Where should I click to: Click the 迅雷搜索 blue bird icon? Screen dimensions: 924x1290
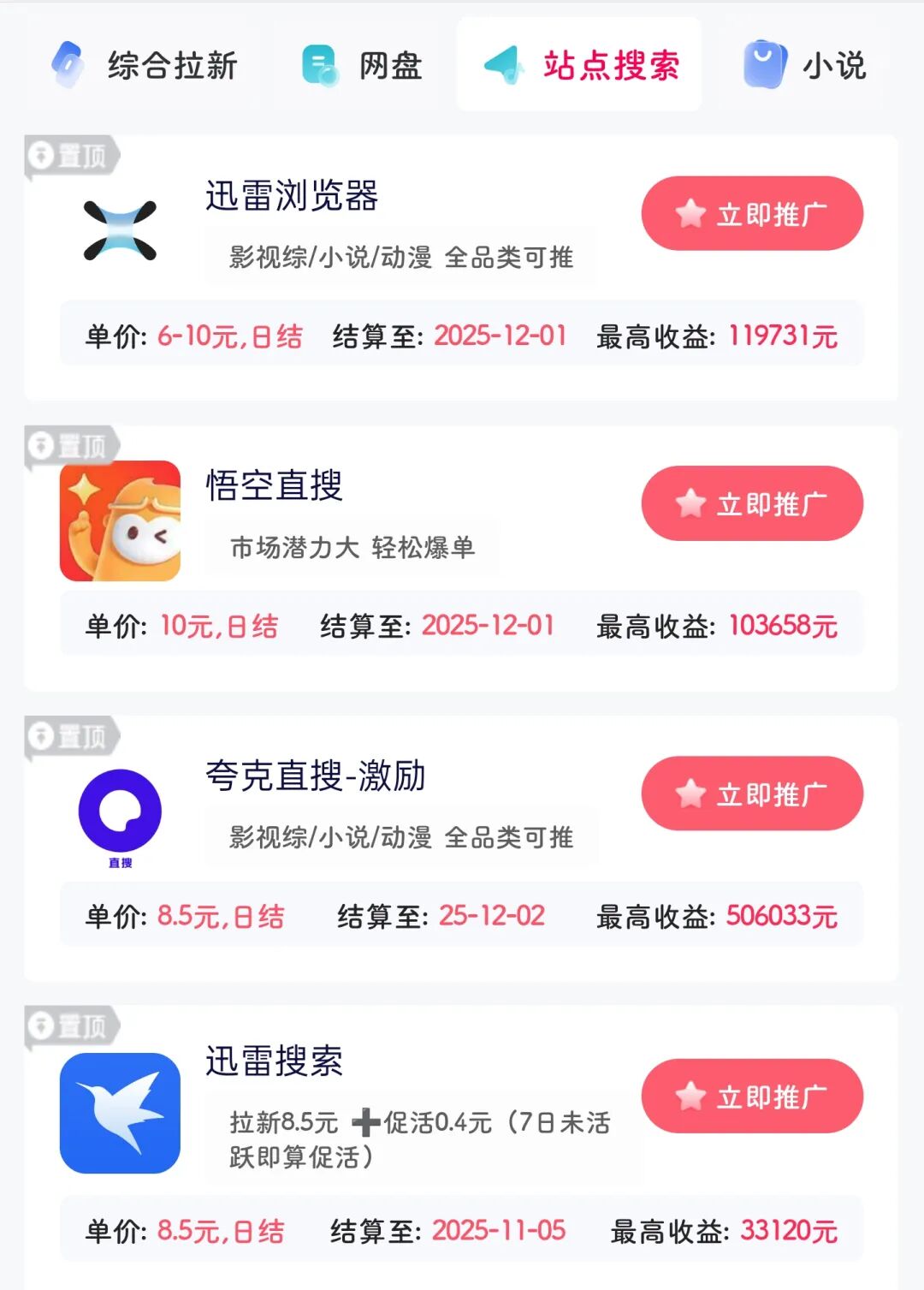tap(120, 1113)
